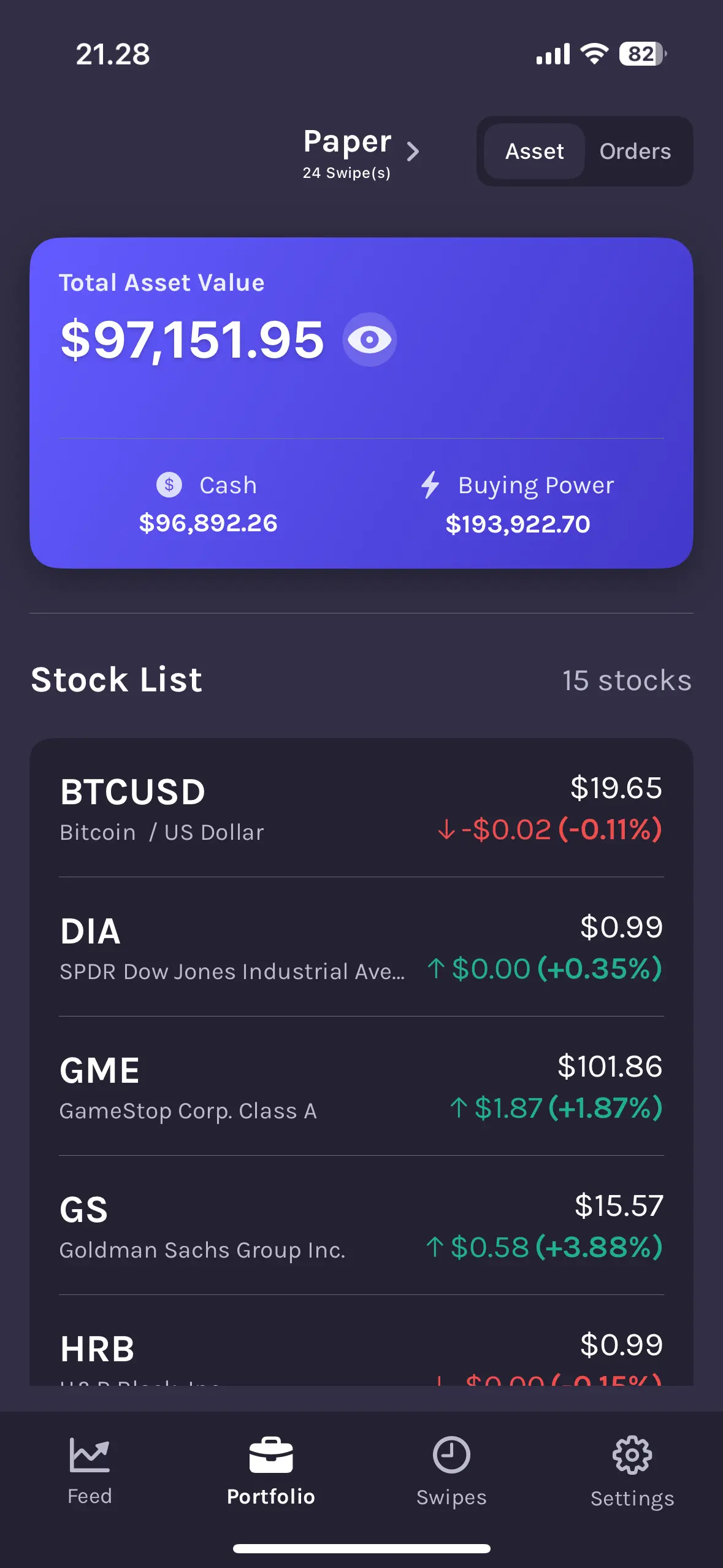723x1568 pixels.
Task: Switch the Asset/Orders toggle to Orders
Action: click(x=635, y=152)
